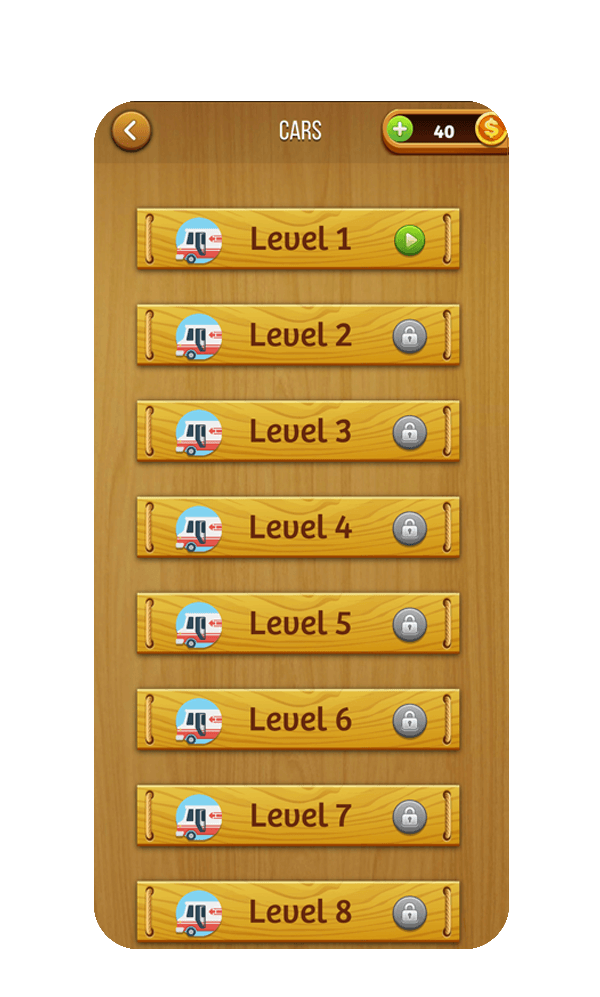Pick the Level 7 plank
The width and height of the screenshot is (600, 997).
[298, 816]
